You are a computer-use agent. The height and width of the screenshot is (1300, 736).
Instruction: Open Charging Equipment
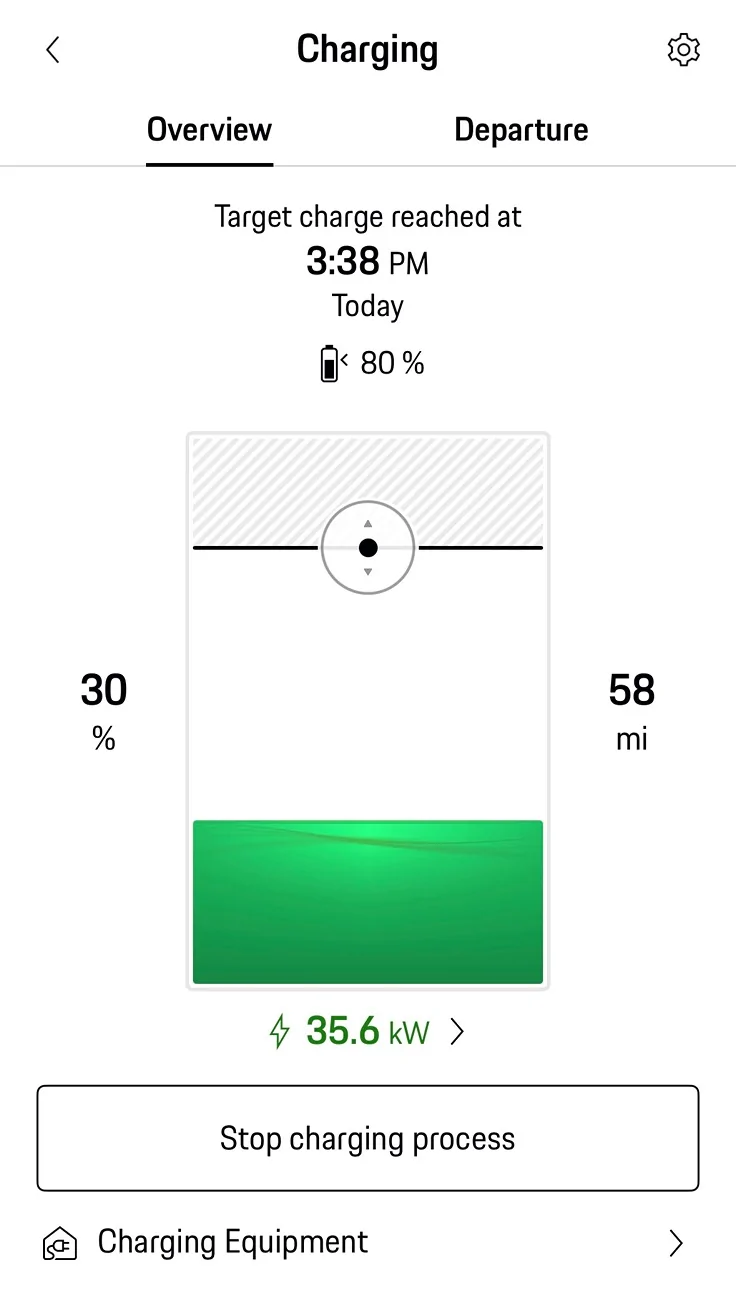[368, 1242]
